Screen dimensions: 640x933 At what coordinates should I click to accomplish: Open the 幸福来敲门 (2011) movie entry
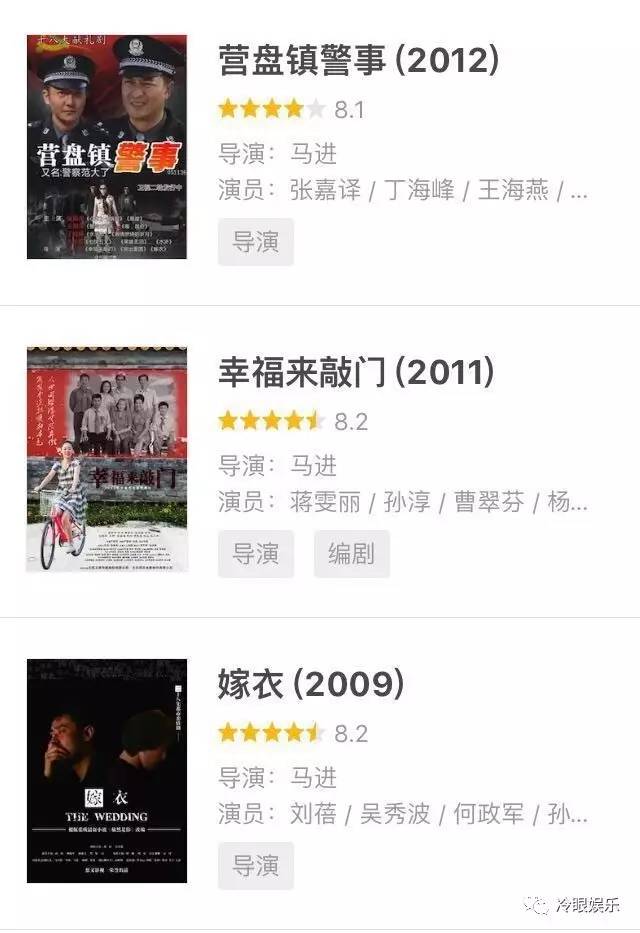[356, 374]
